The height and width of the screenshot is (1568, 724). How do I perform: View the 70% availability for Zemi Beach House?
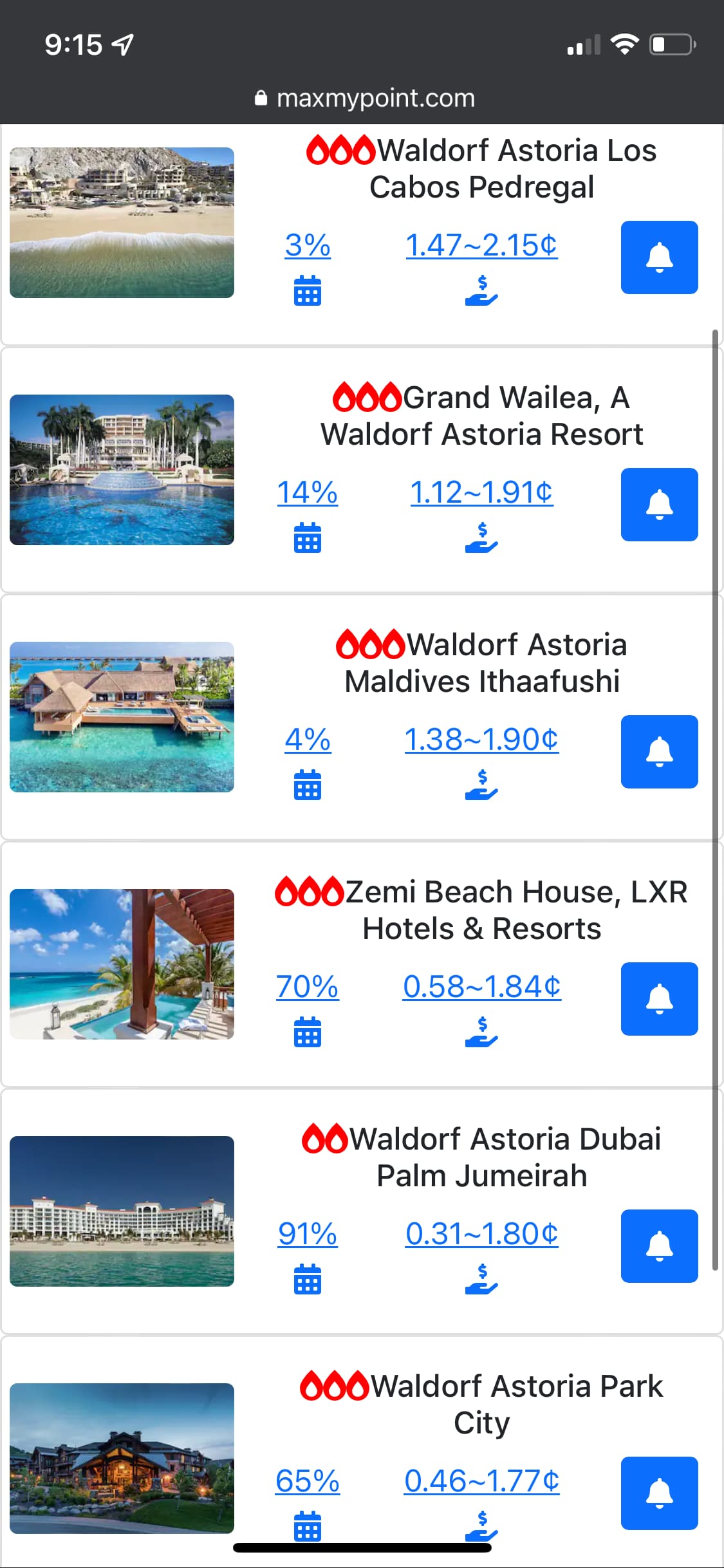[308, 987]
